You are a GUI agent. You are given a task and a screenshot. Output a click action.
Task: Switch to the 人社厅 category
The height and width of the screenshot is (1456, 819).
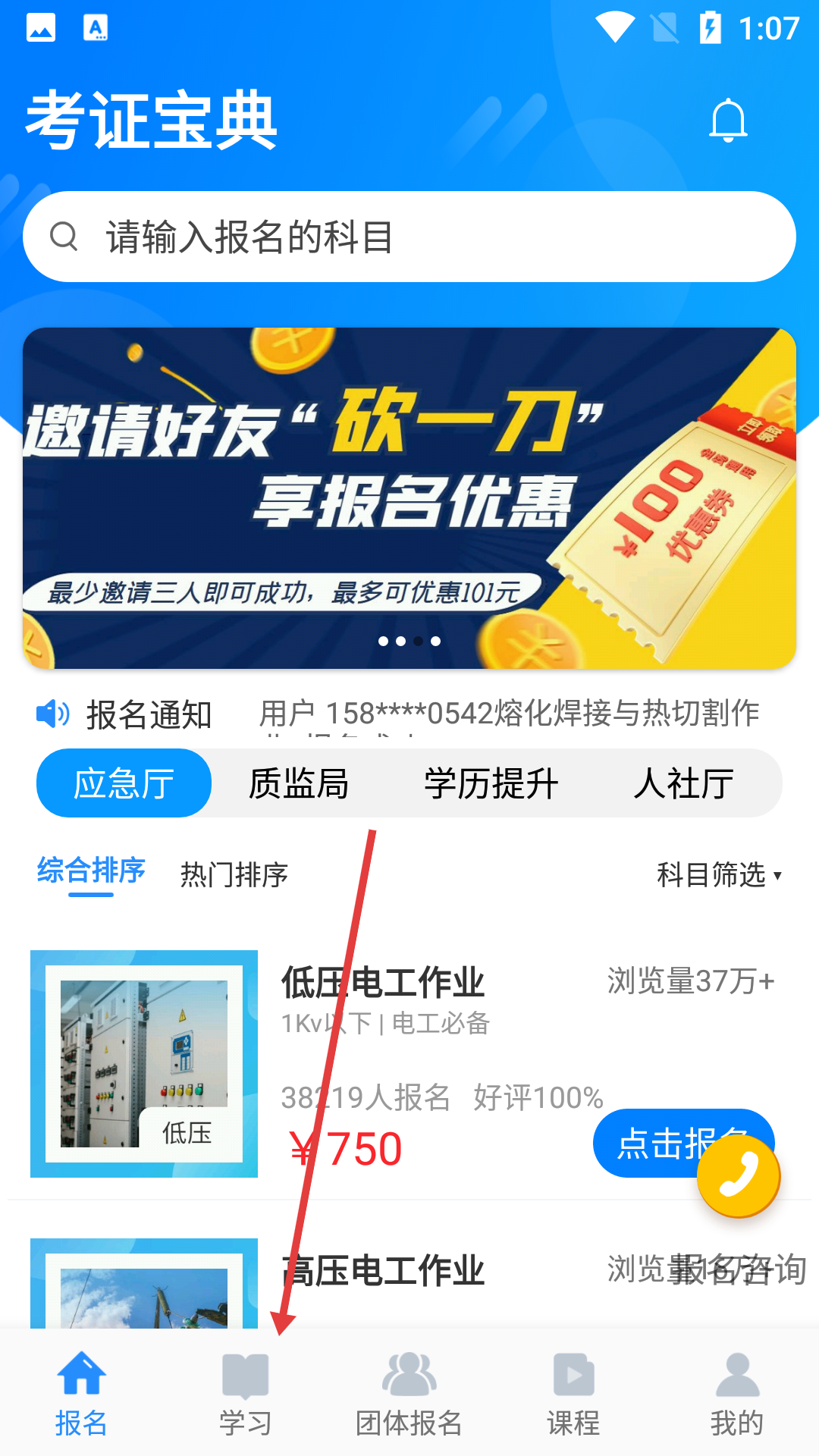click(x=684, y=783)
